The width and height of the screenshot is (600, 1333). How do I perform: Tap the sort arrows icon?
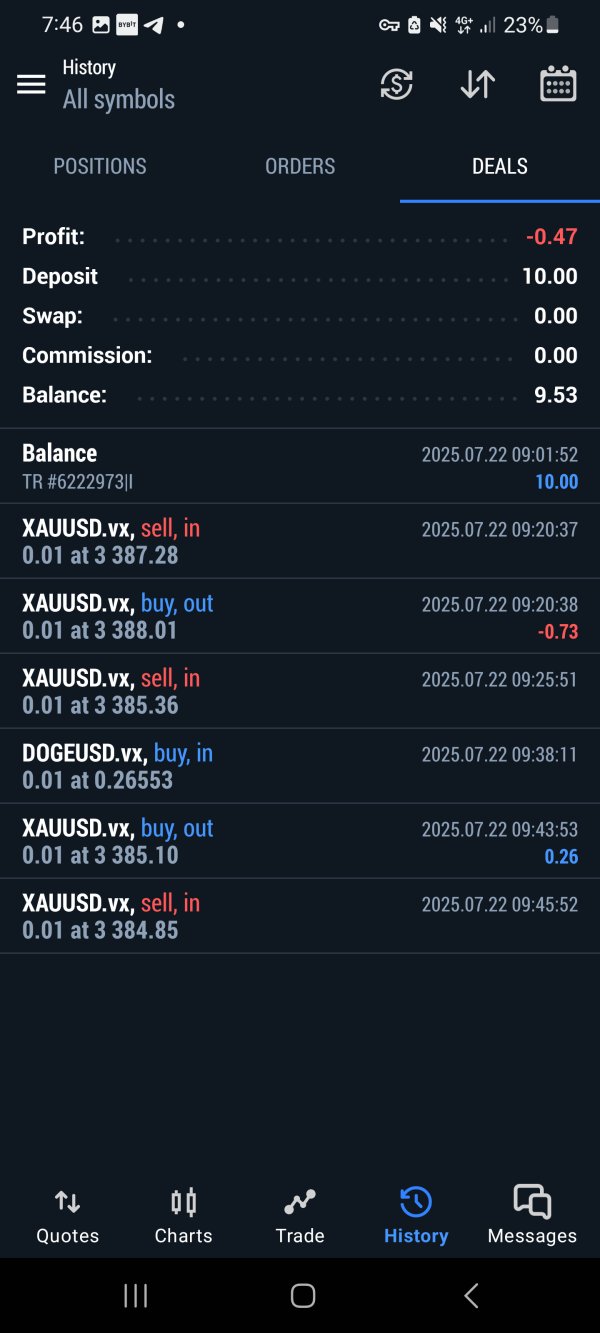[x=477, y=85]
